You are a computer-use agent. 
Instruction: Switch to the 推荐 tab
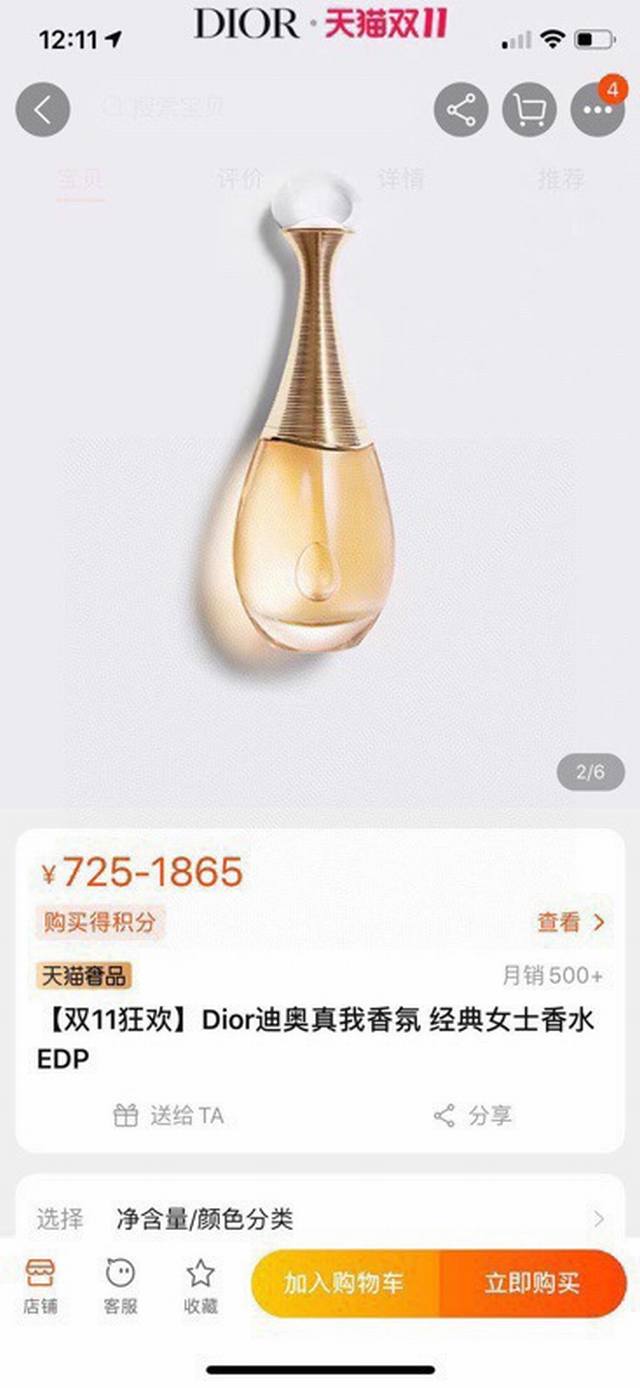point(561,180)
